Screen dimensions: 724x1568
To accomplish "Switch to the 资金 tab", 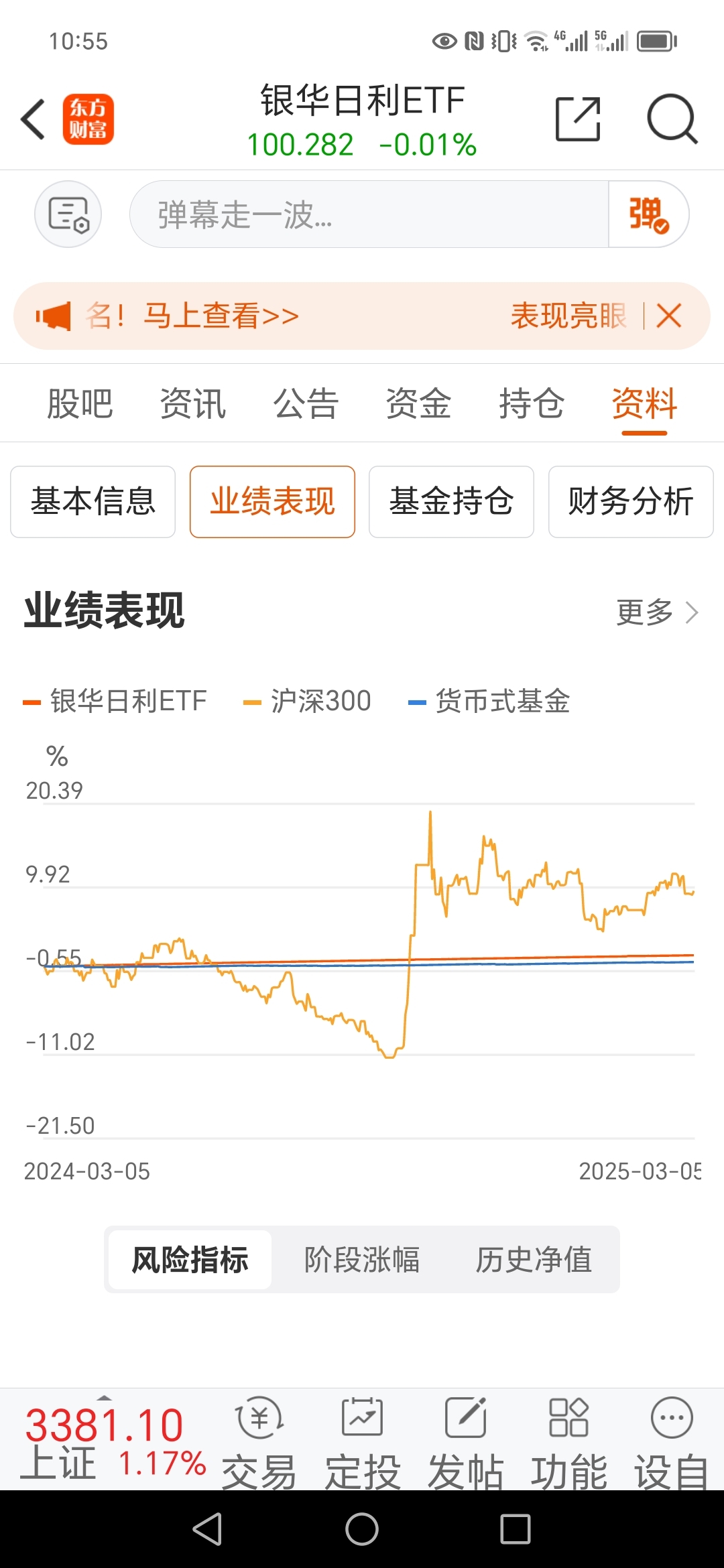I will tap(418, 403).
